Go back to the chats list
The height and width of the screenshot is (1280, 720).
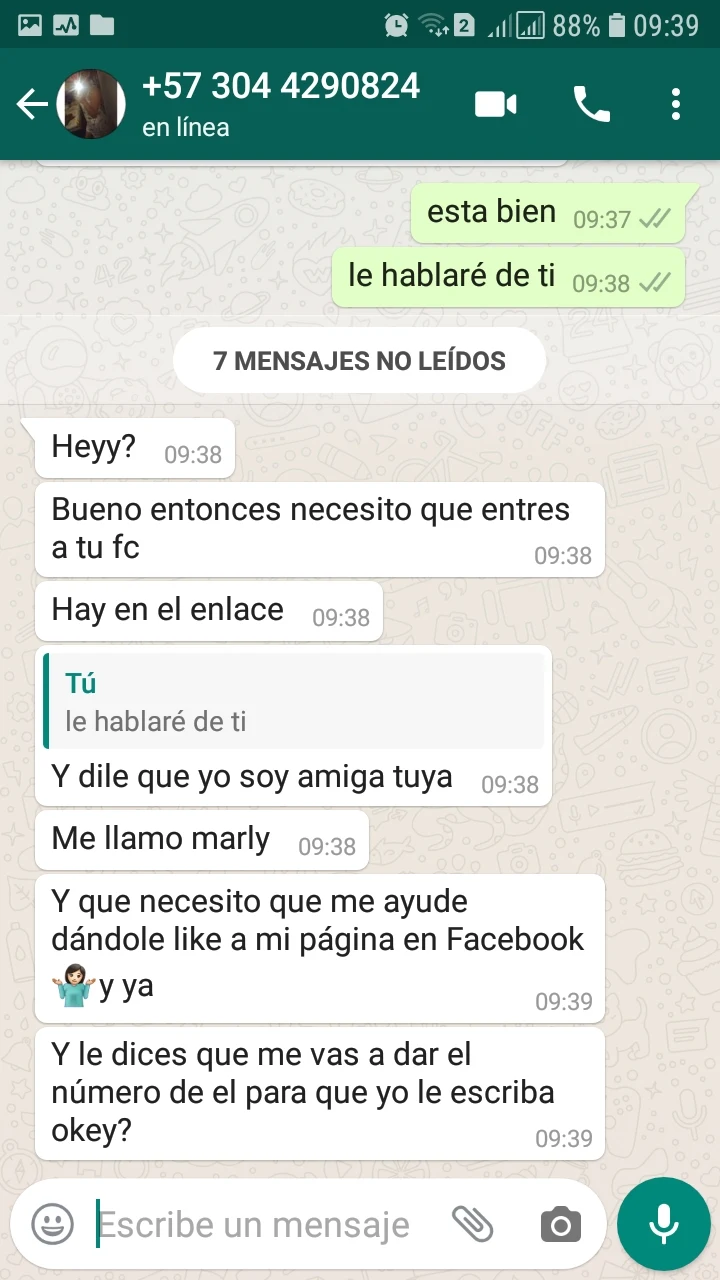32,104
